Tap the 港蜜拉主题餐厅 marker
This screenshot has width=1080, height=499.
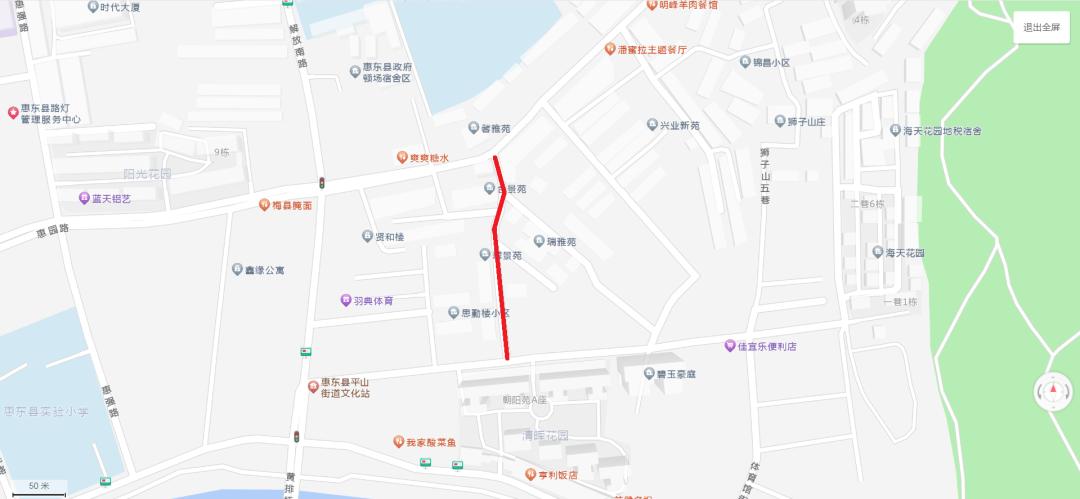click(x=610, y=49)
